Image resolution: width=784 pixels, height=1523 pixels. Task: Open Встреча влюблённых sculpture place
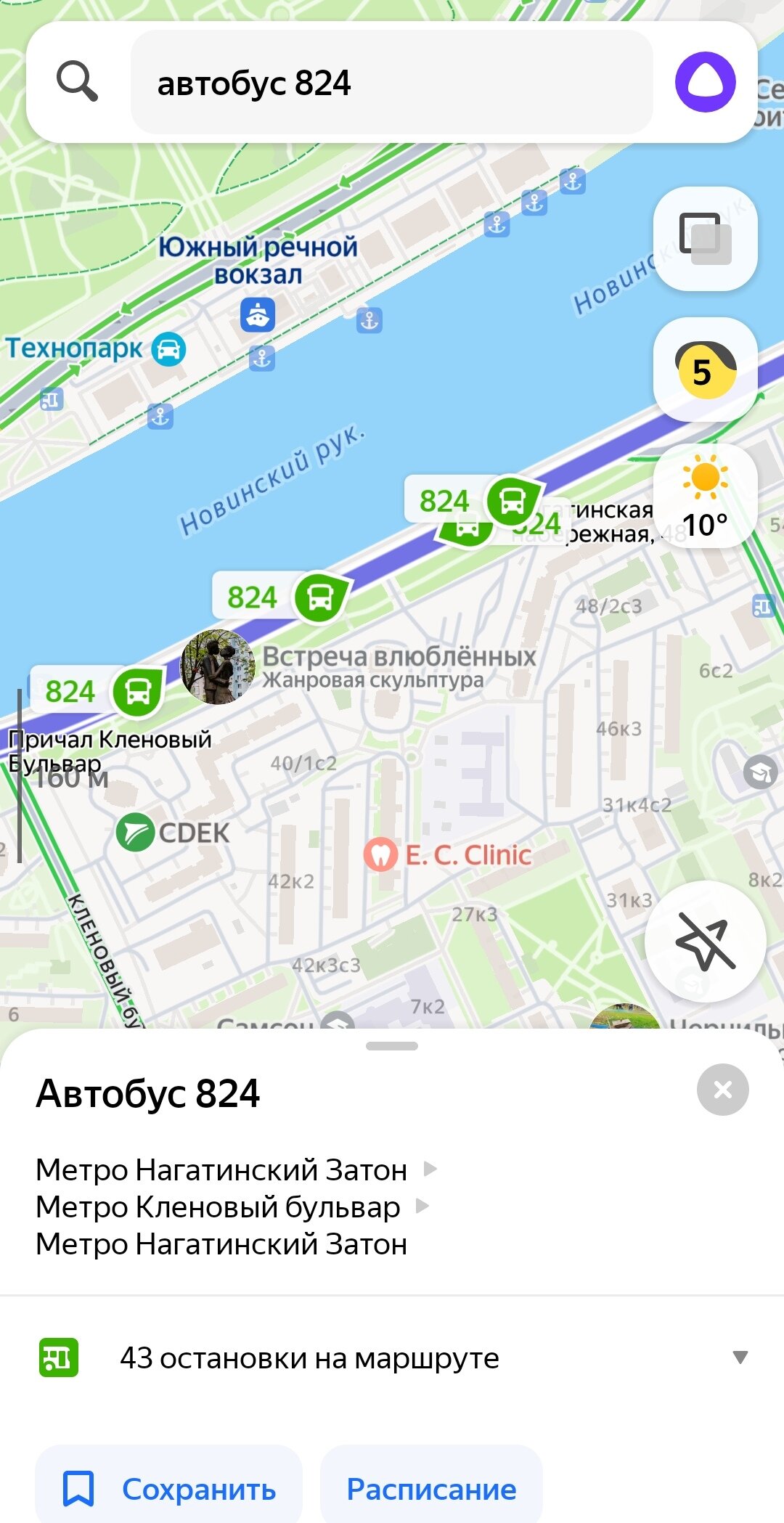tap(218, 667)
